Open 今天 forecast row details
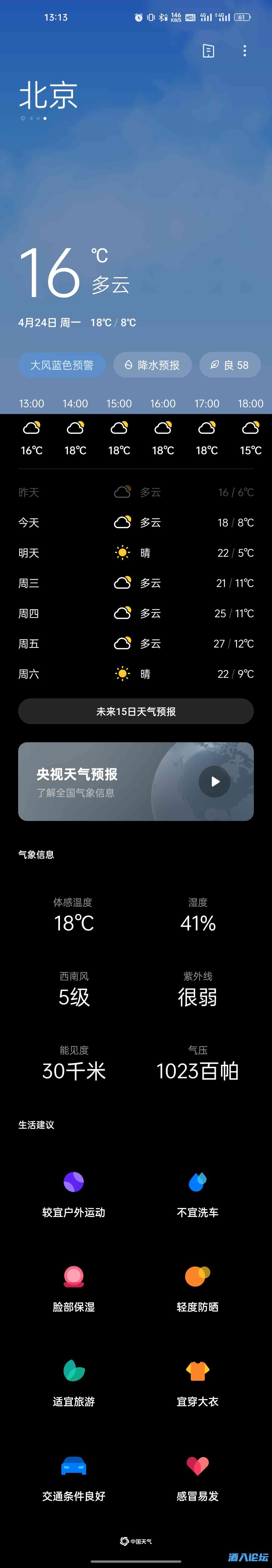272x1568 pixels. coord(136,522)
